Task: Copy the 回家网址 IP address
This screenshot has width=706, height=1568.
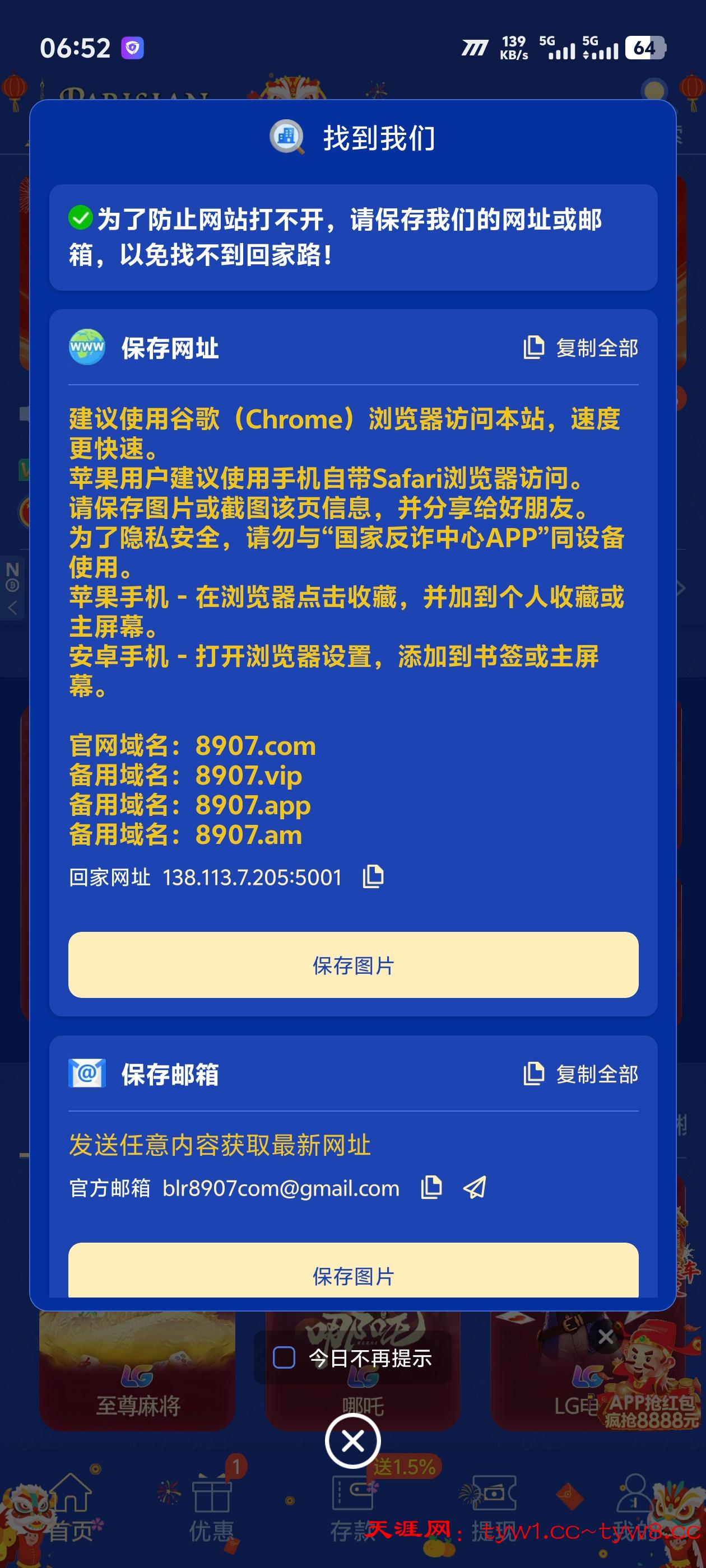Action: [373, 877]
